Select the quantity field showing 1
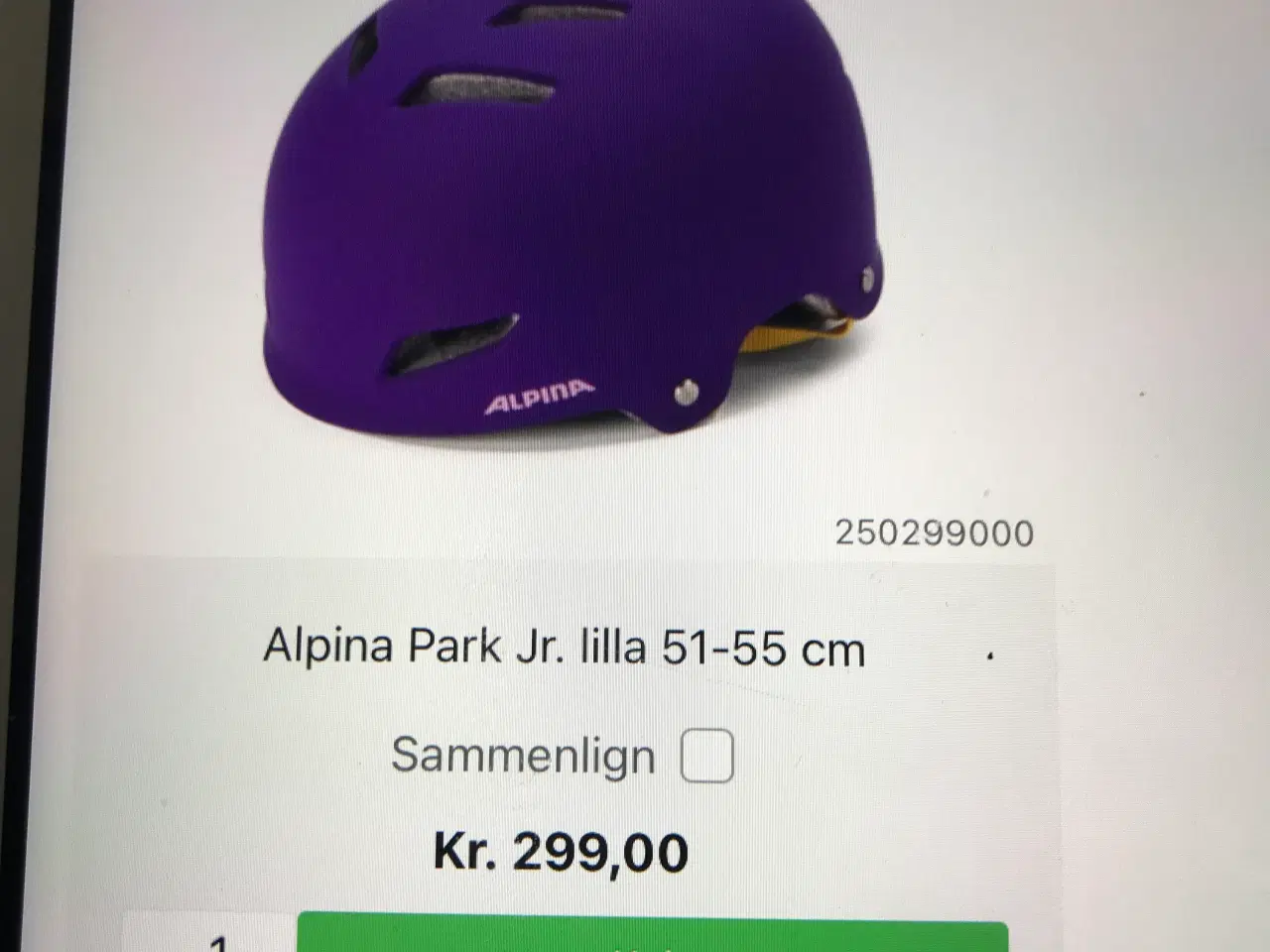Screen dimensions: 1270x952 [x=218, y=940]
